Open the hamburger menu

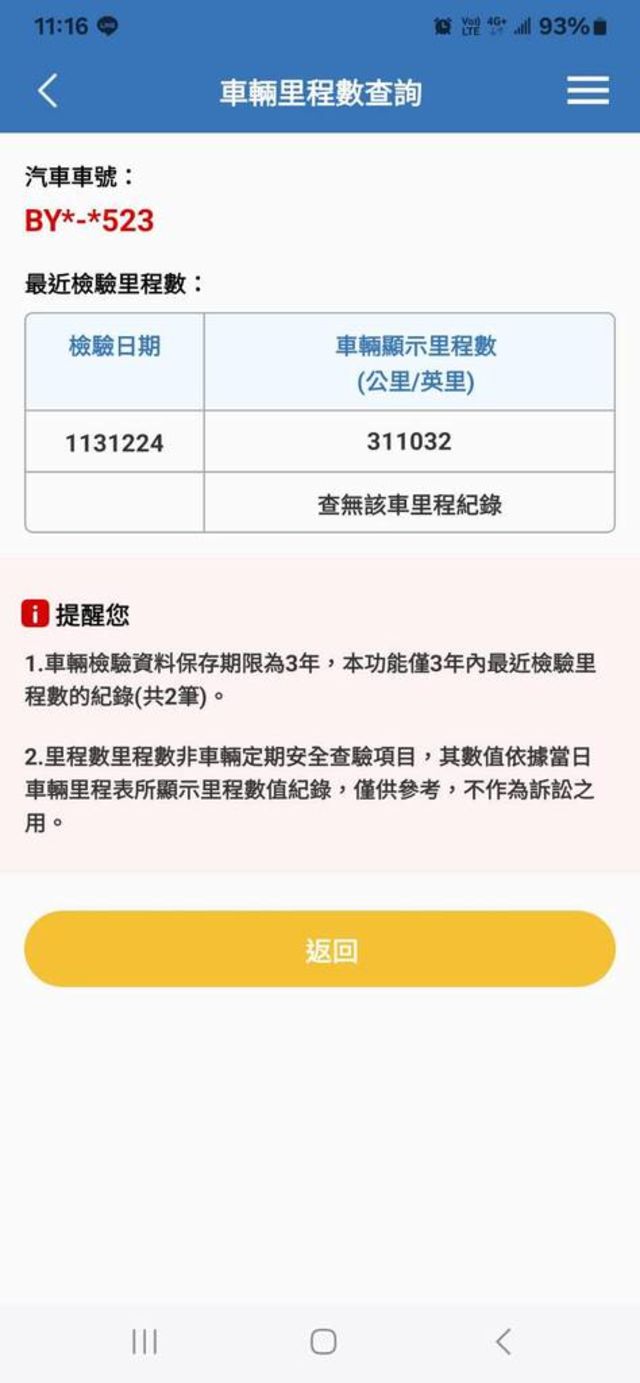[588, 91]
